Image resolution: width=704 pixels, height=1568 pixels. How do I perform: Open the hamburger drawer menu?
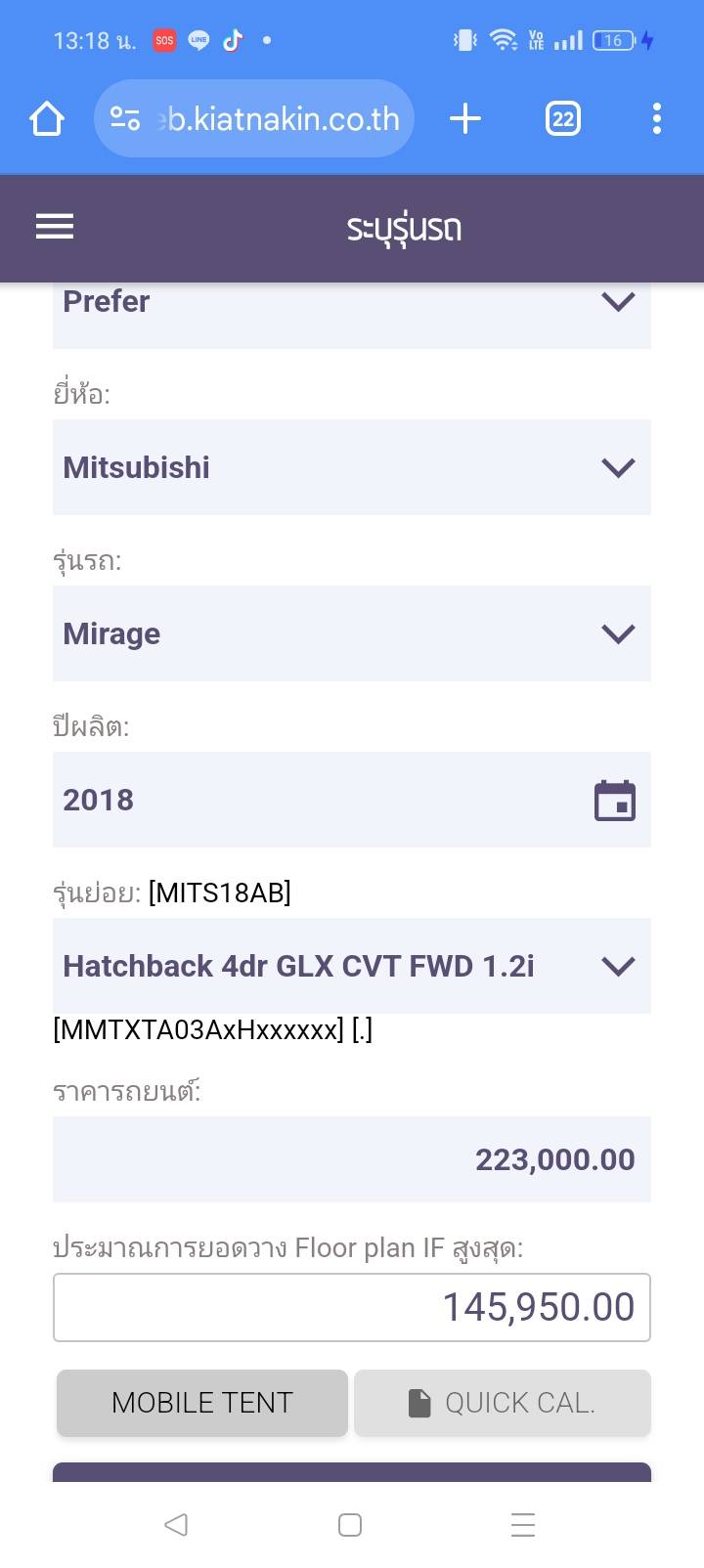(55, 227)
